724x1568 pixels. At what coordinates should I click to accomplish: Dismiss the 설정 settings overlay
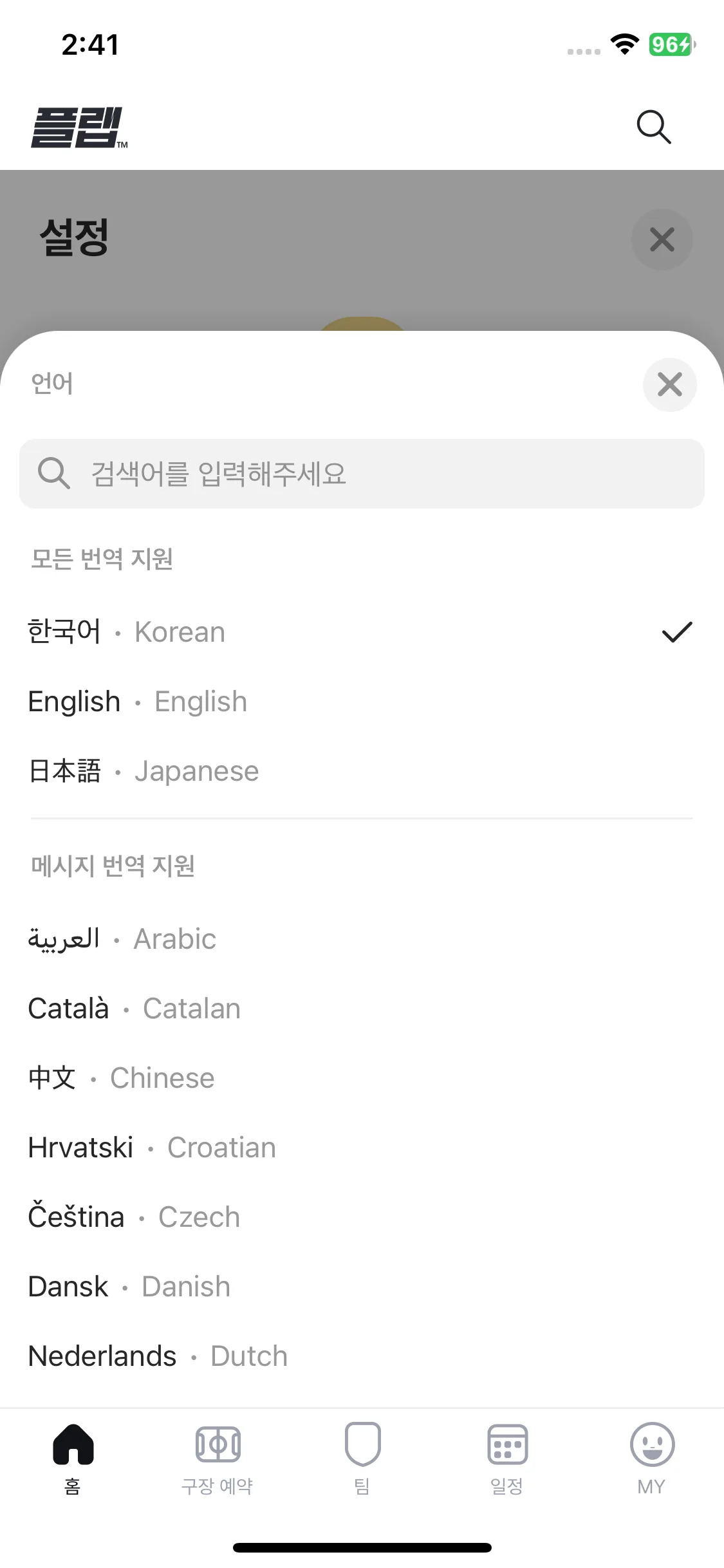(662, 239)
